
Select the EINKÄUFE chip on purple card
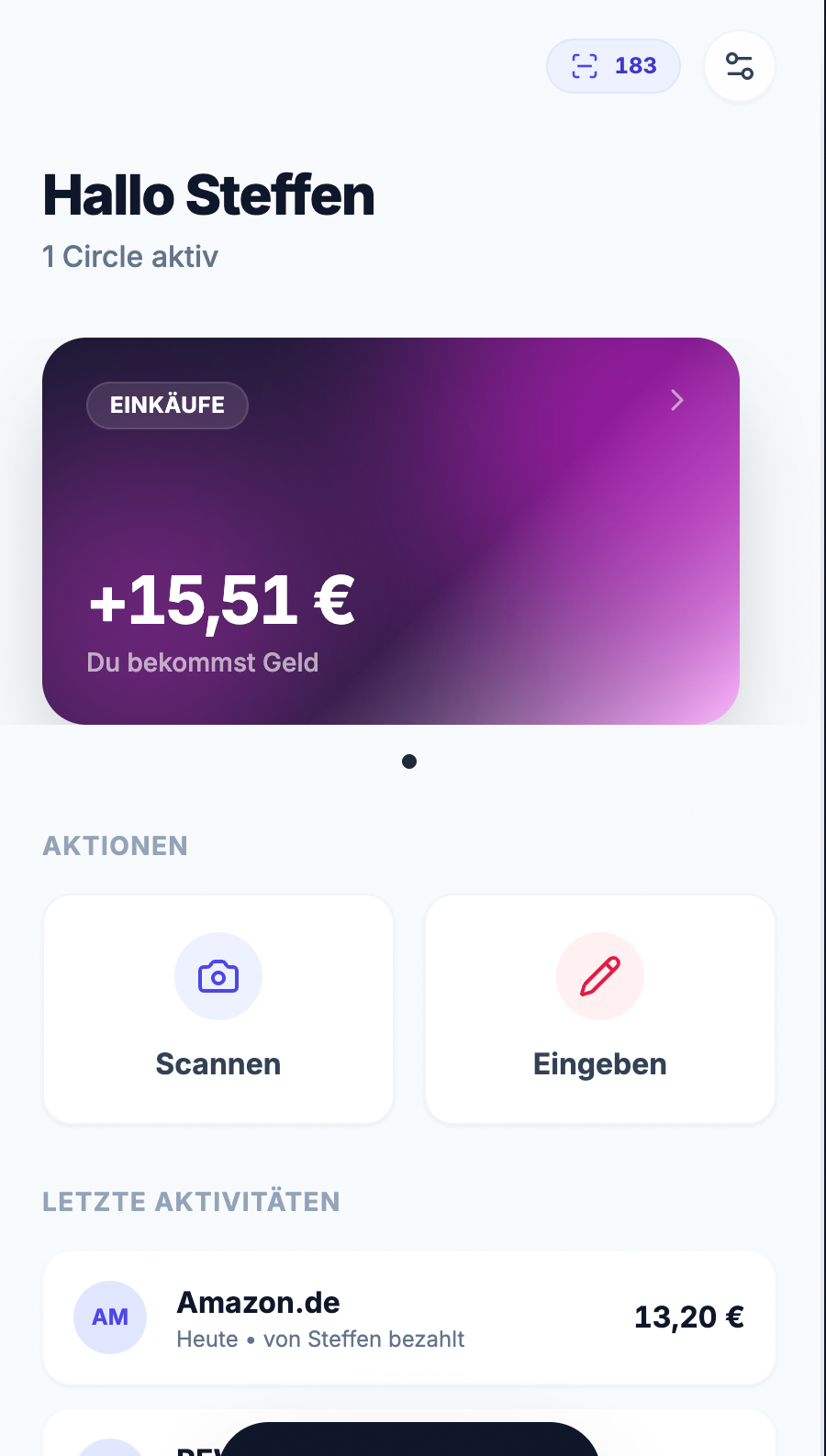[x=167, y=405]
